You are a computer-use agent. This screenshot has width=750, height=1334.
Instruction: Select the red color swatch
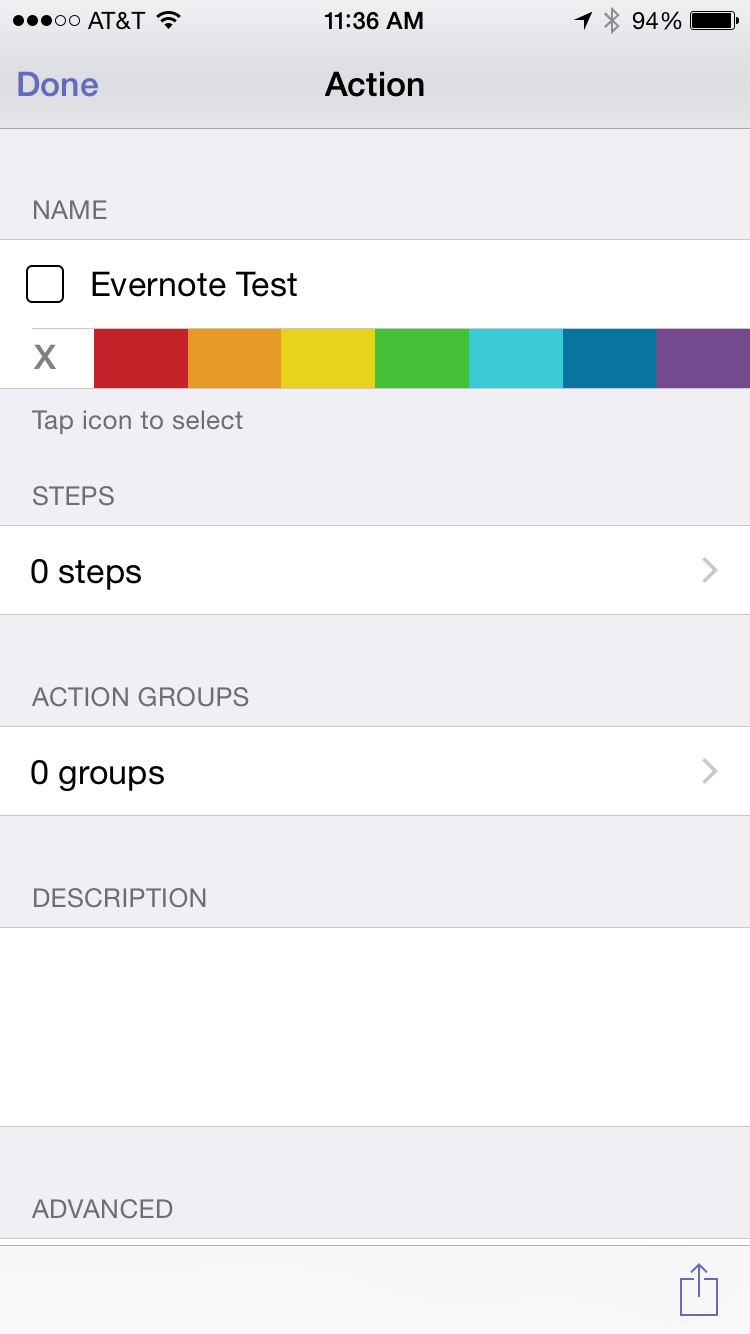tap(141, 358)
